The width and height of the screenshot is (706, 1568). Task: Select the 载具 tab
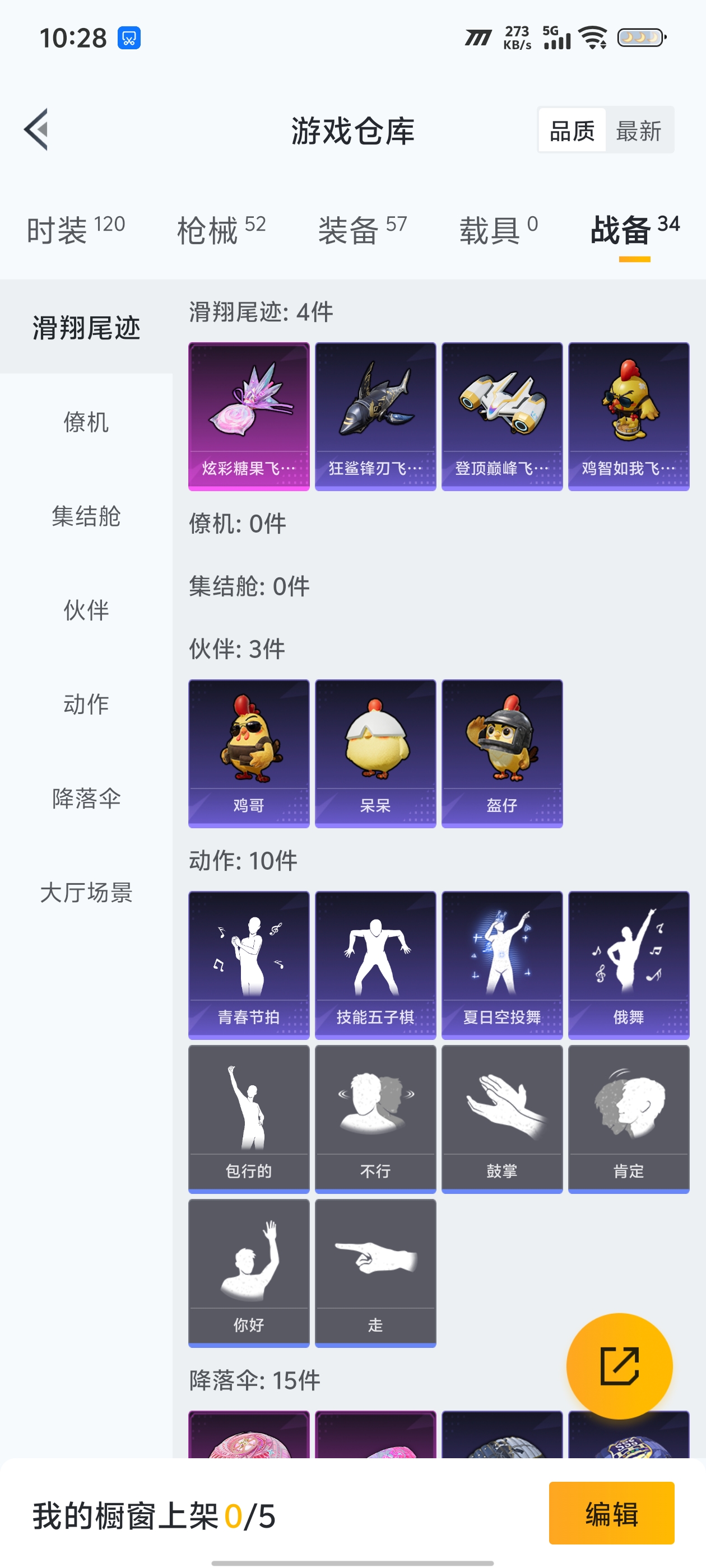(498, 230)
